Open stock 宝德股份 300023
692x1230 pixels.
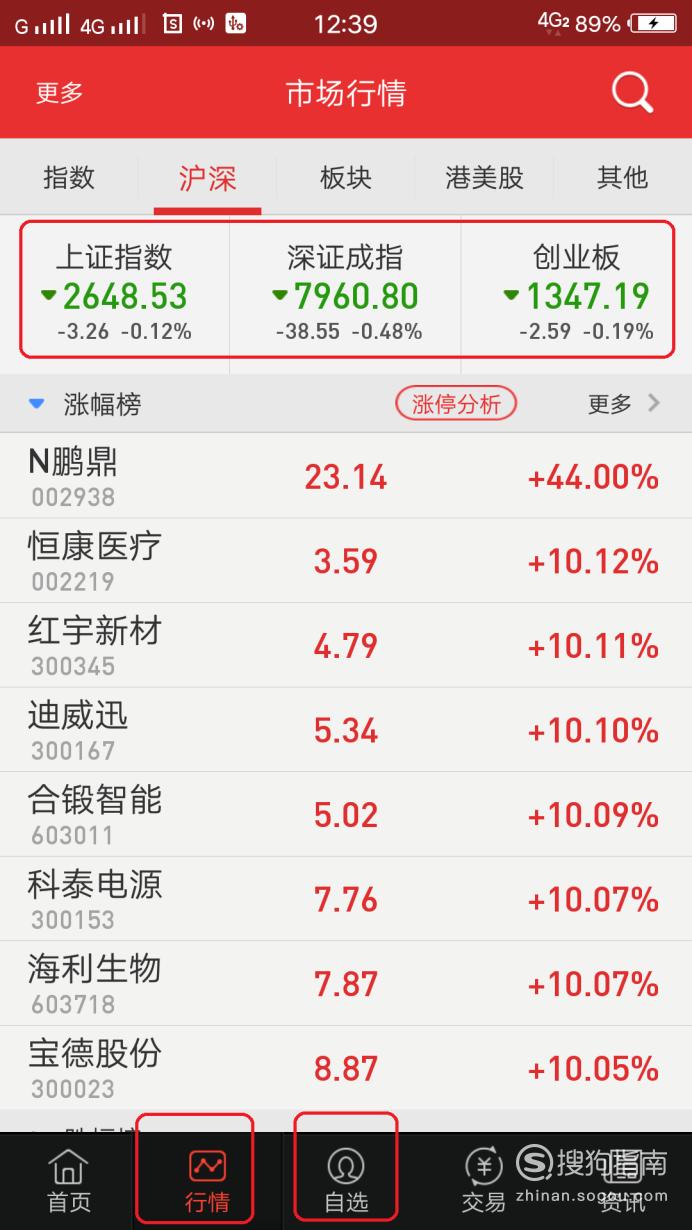346,1068
